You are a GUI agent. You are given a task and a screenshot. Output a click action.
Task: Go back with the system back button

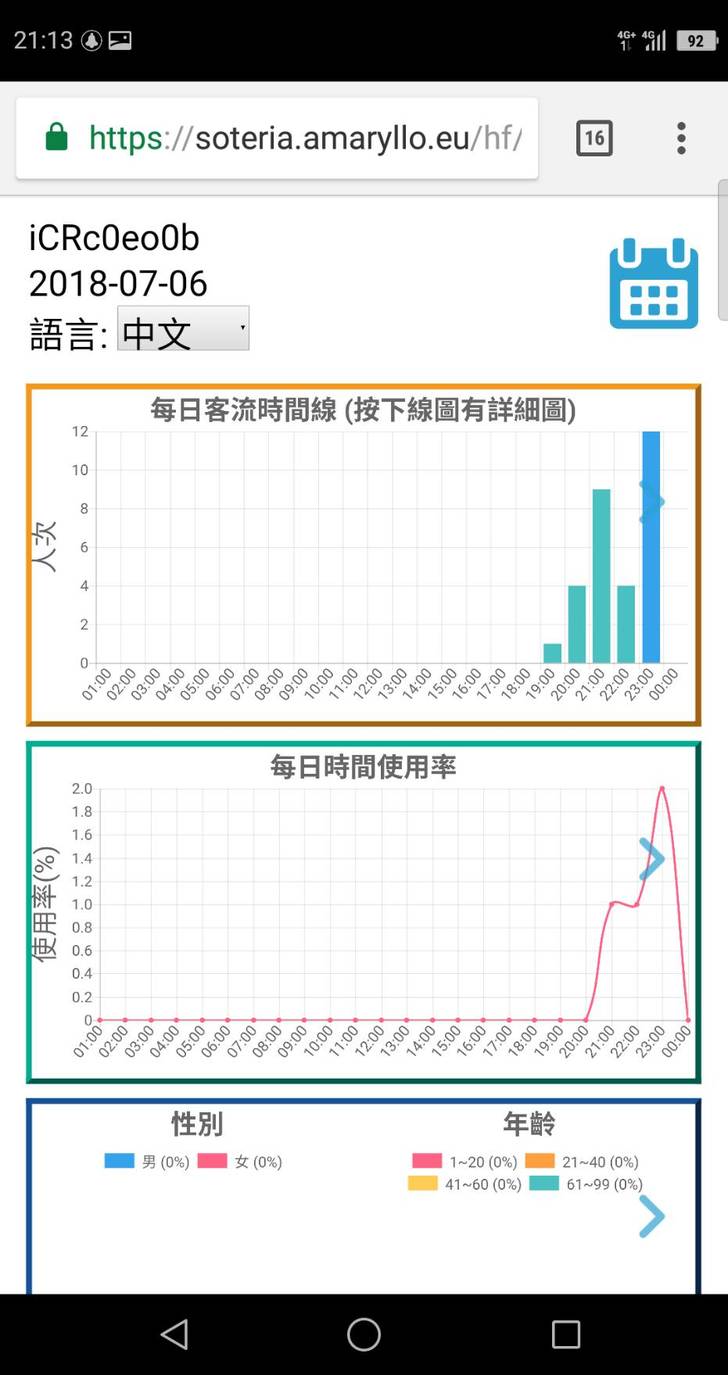tap(174, 1334)
